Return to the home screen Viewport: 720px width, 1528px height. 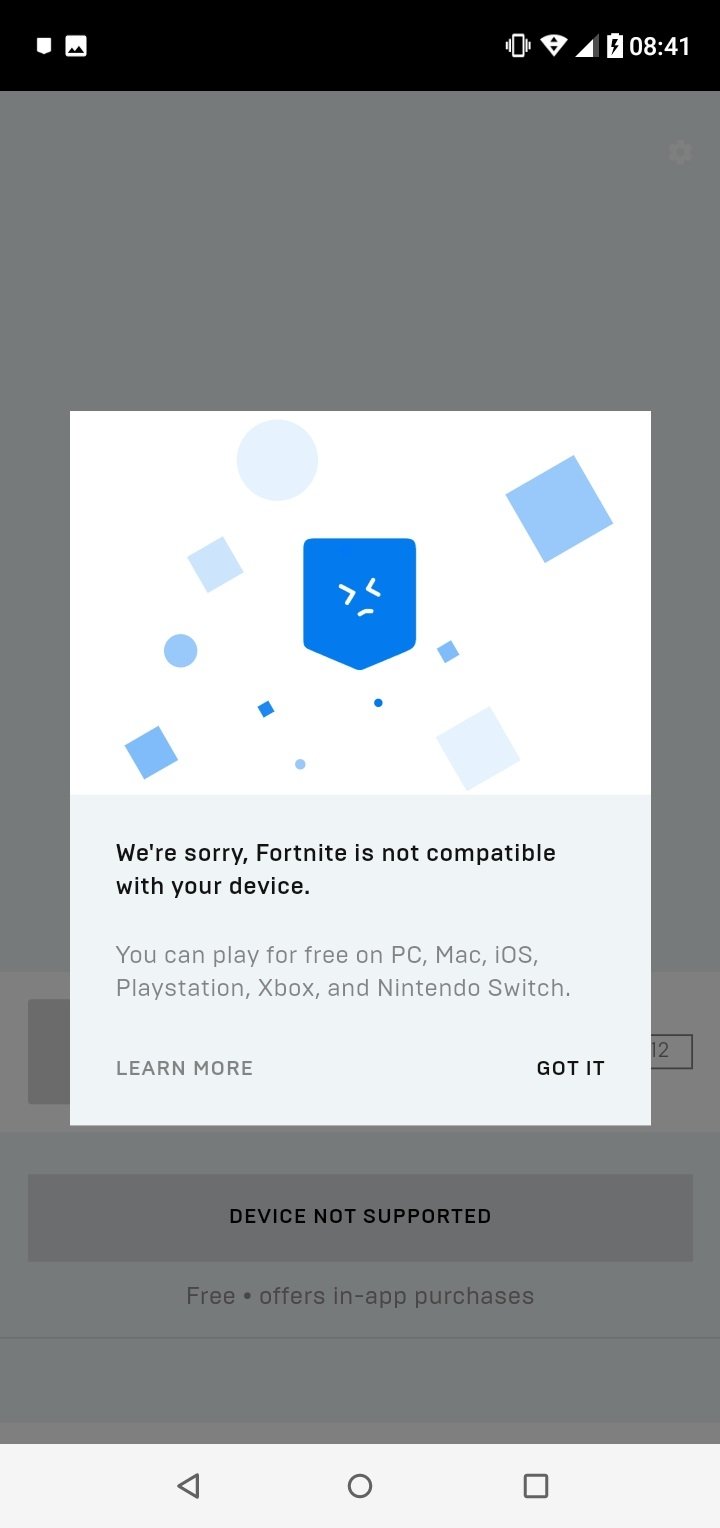point(360,1486)
